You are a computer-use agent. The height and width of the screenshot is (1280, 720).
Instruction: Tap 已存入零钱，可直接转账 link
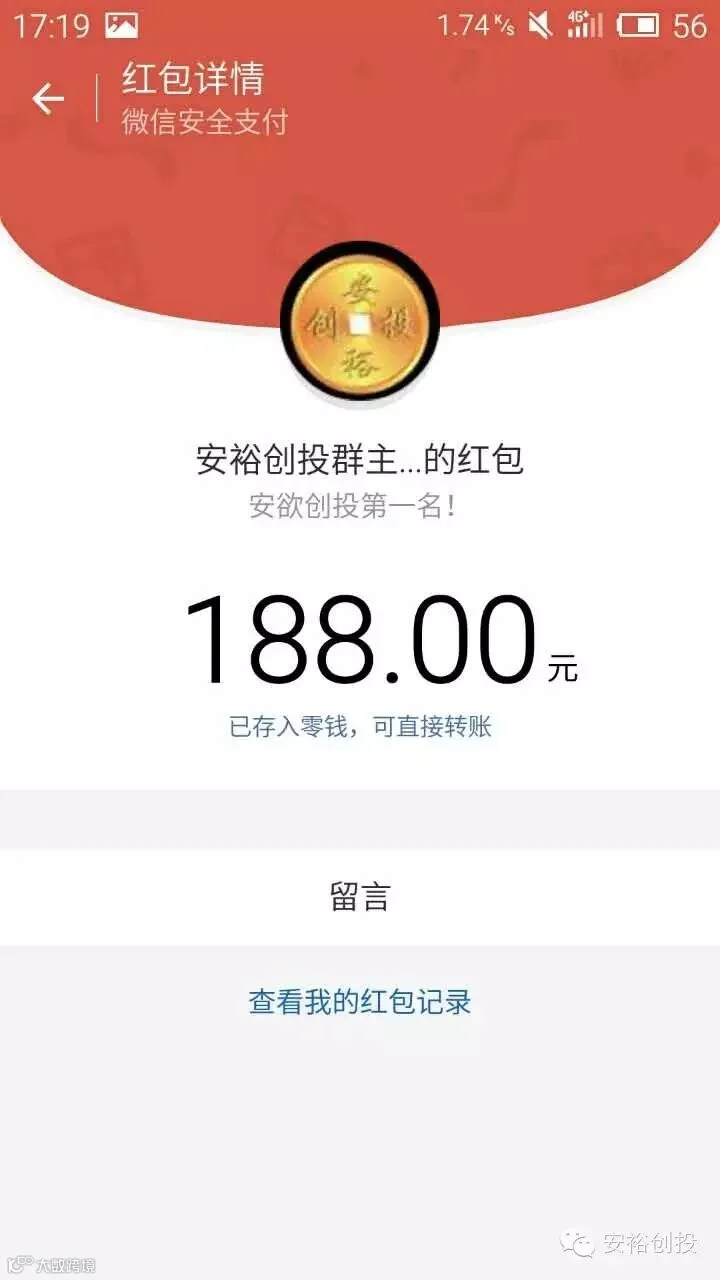(360, 727)
